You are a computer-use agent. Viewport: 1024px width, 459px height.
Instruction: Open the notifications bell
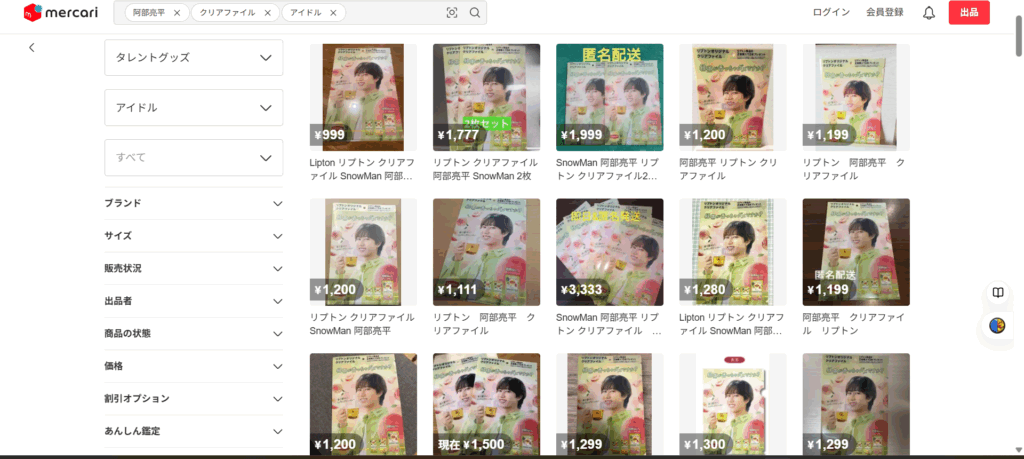929,13
